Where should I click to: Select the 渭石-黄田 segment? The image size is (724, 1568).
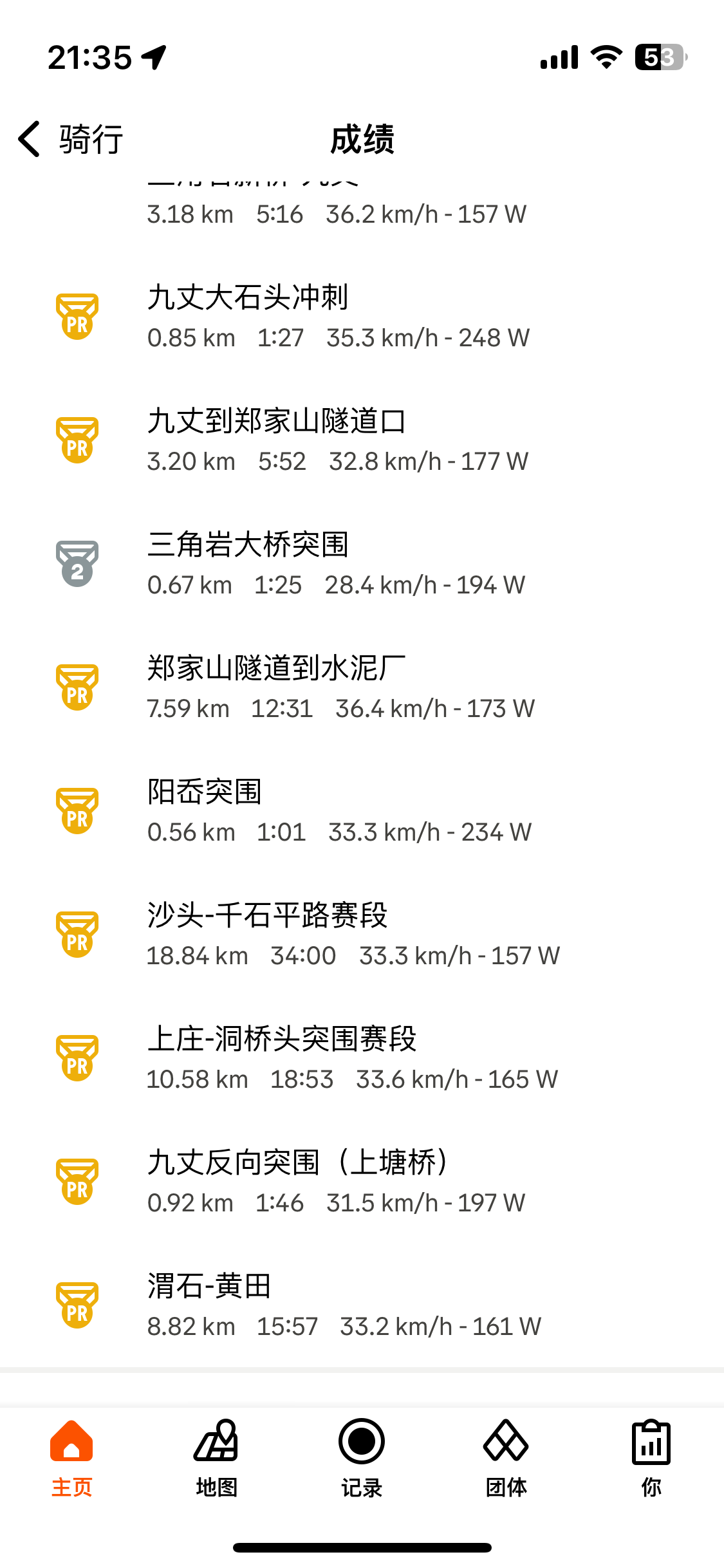click(362, 1305)
